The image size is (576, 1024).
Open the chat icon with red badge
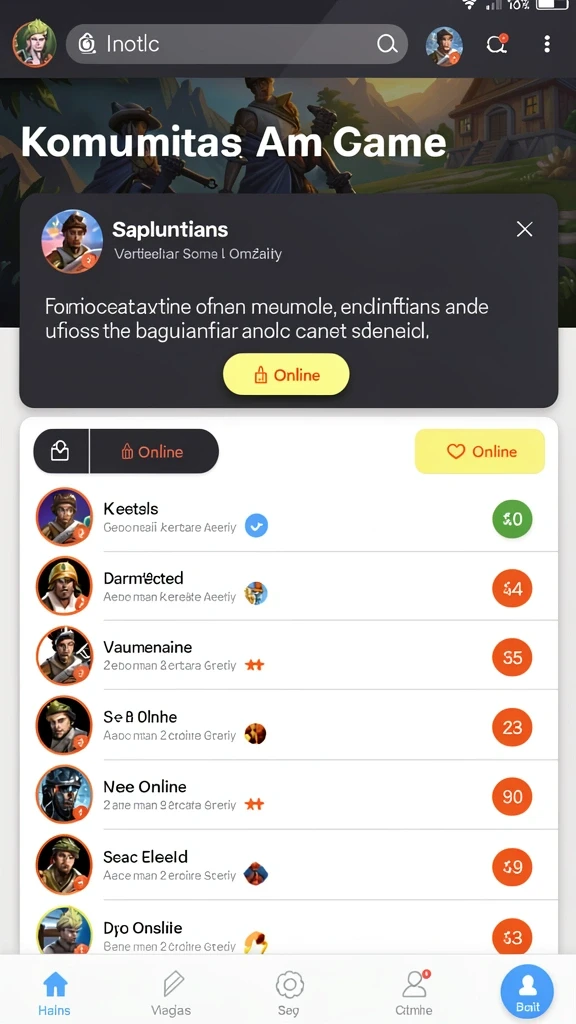(497, 43)
